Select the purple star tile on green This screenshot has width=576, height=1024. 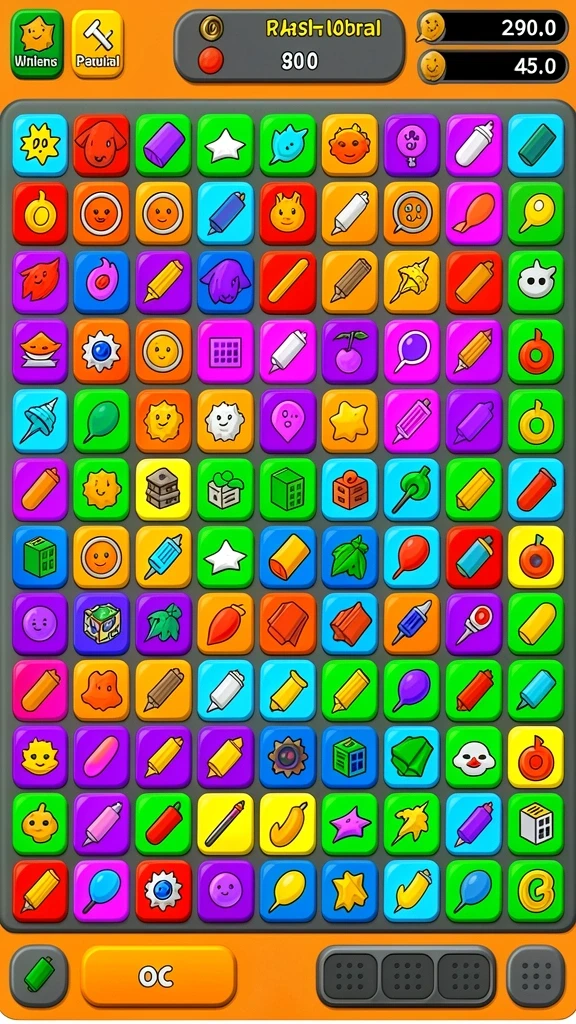[349, 824]
